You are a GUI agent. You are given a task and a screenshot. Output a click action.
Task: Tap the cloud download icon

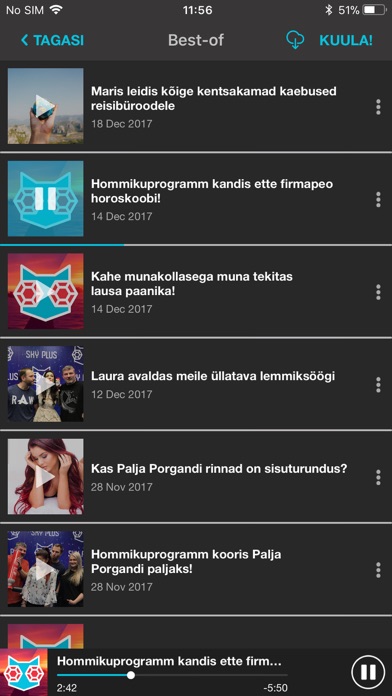pyautogui.click(x=295, y=40)
